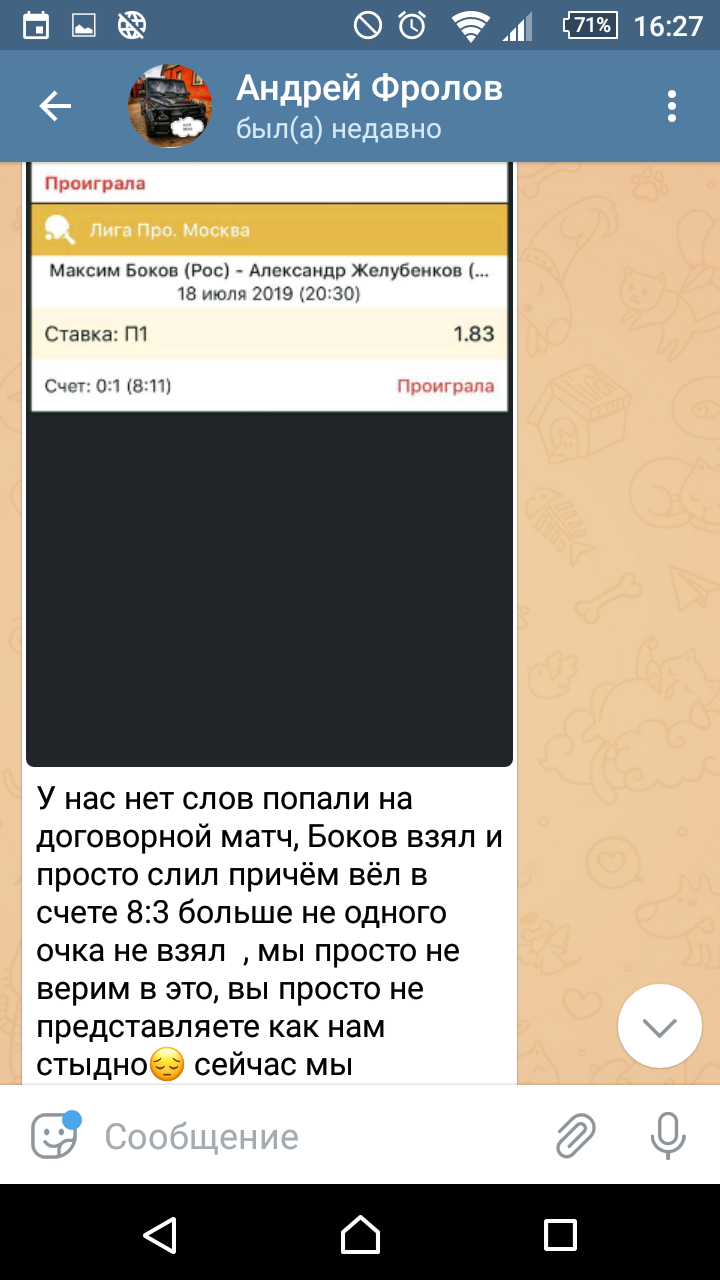Jump to the latest message with the down arrow
The image size is (720, 1280).
tap(660, 1027)
